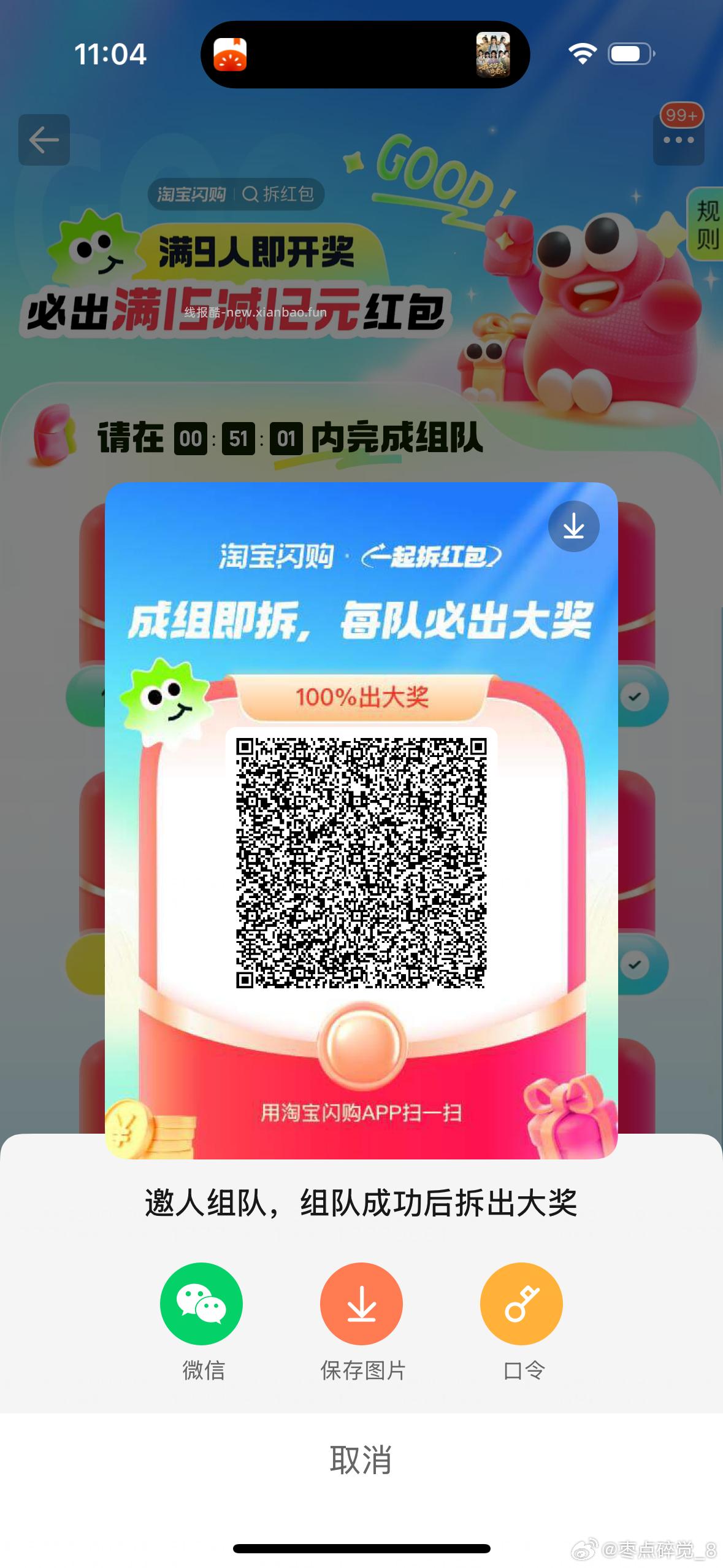Screen dimensions: 723x1568
Task: Select the 口令 password key icon
Action: [x=521, y=1304]
